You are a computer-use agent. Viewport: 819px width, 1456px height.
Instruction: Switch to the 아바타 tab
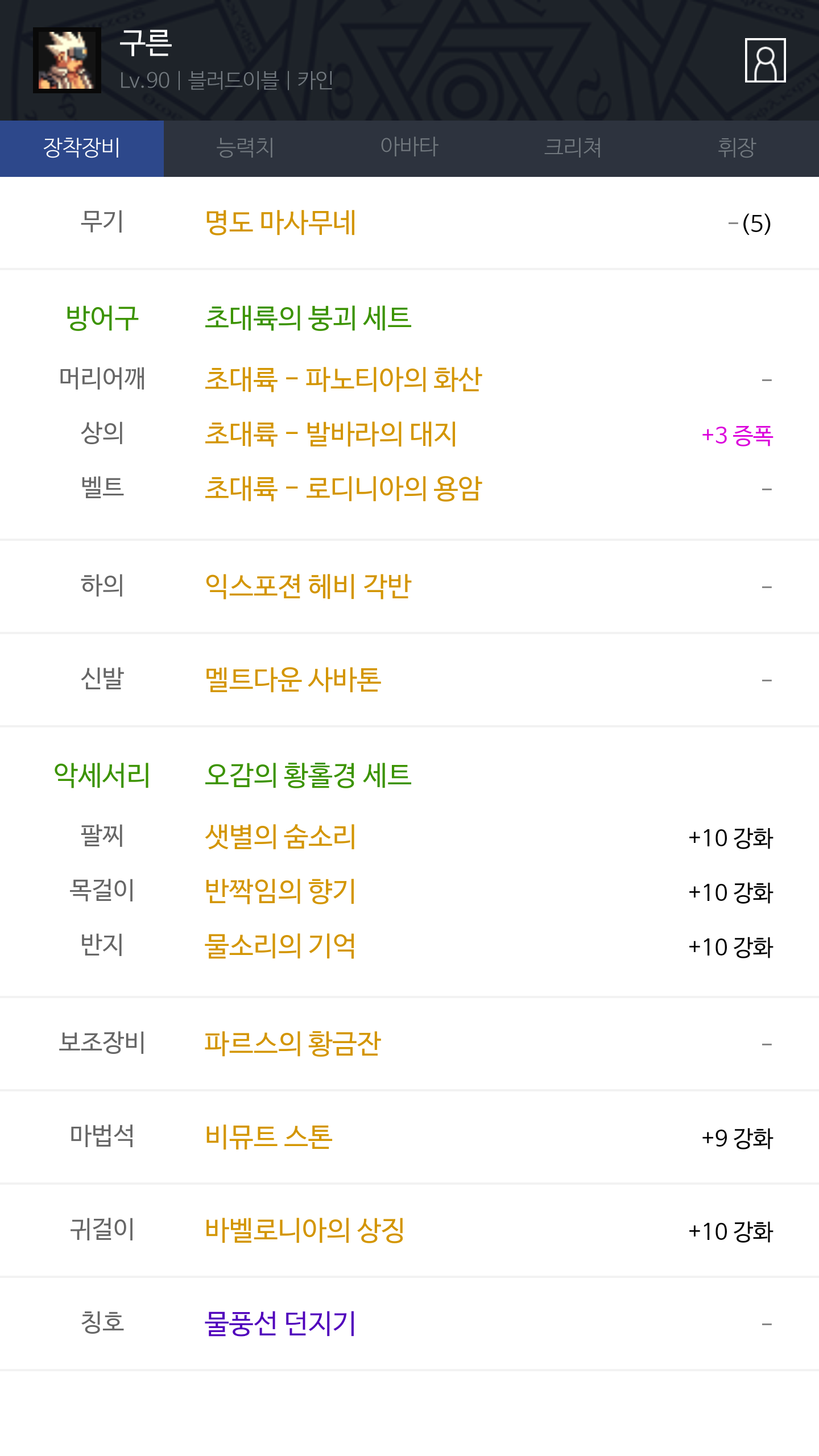point(409,148)
